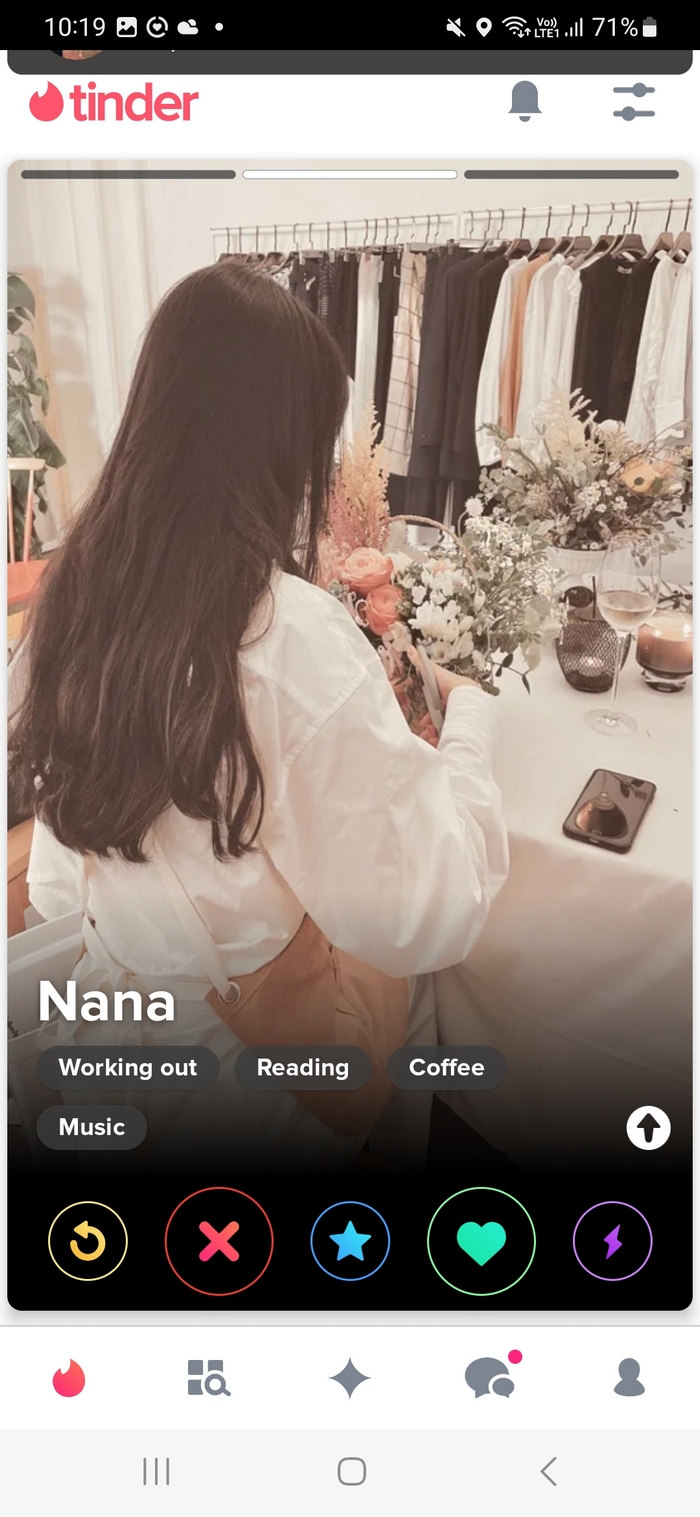Go to my profile tab
Image resolution: width=700 pixels, height=1517 pixels.
point(629,1377)
